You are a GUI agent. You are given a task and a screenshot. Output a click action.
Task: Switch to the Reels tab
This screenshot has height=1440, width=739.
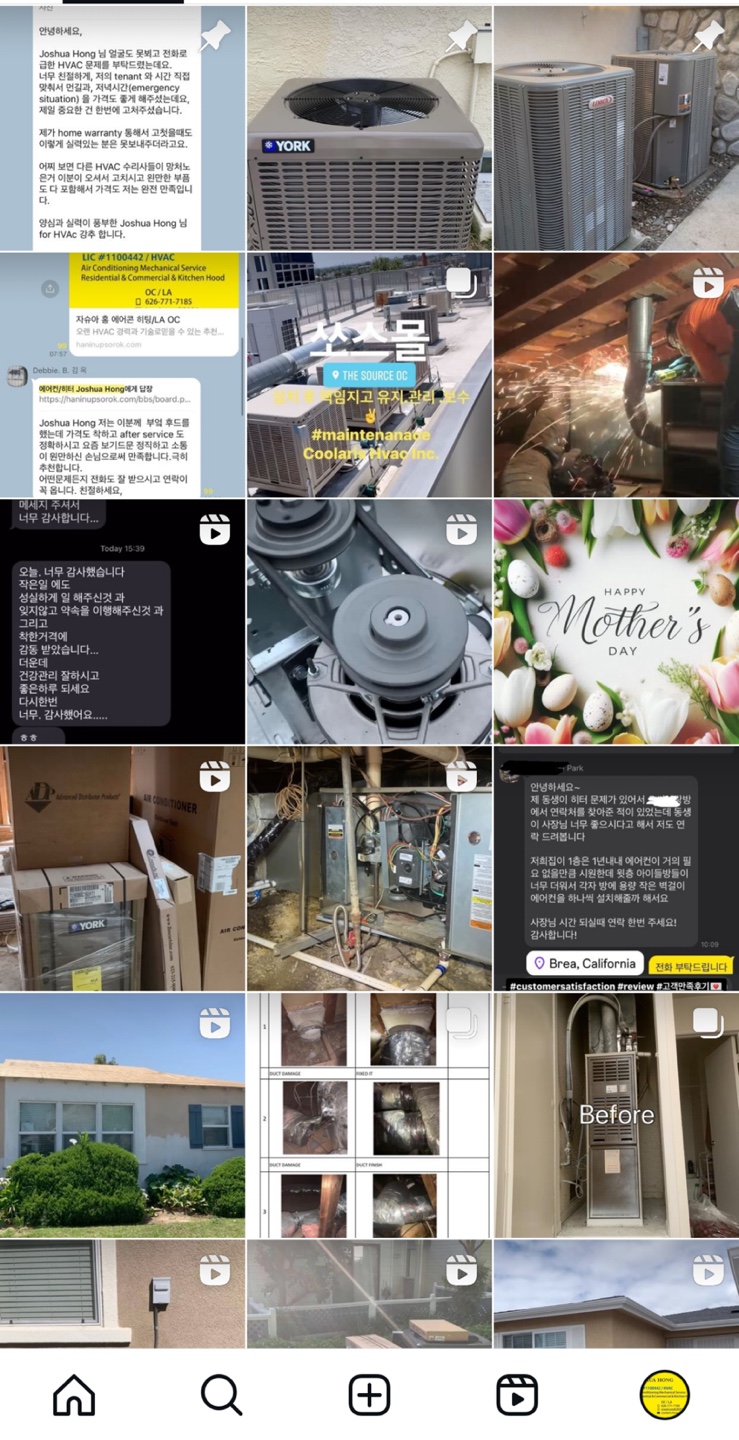click(x=517, y=1394)
